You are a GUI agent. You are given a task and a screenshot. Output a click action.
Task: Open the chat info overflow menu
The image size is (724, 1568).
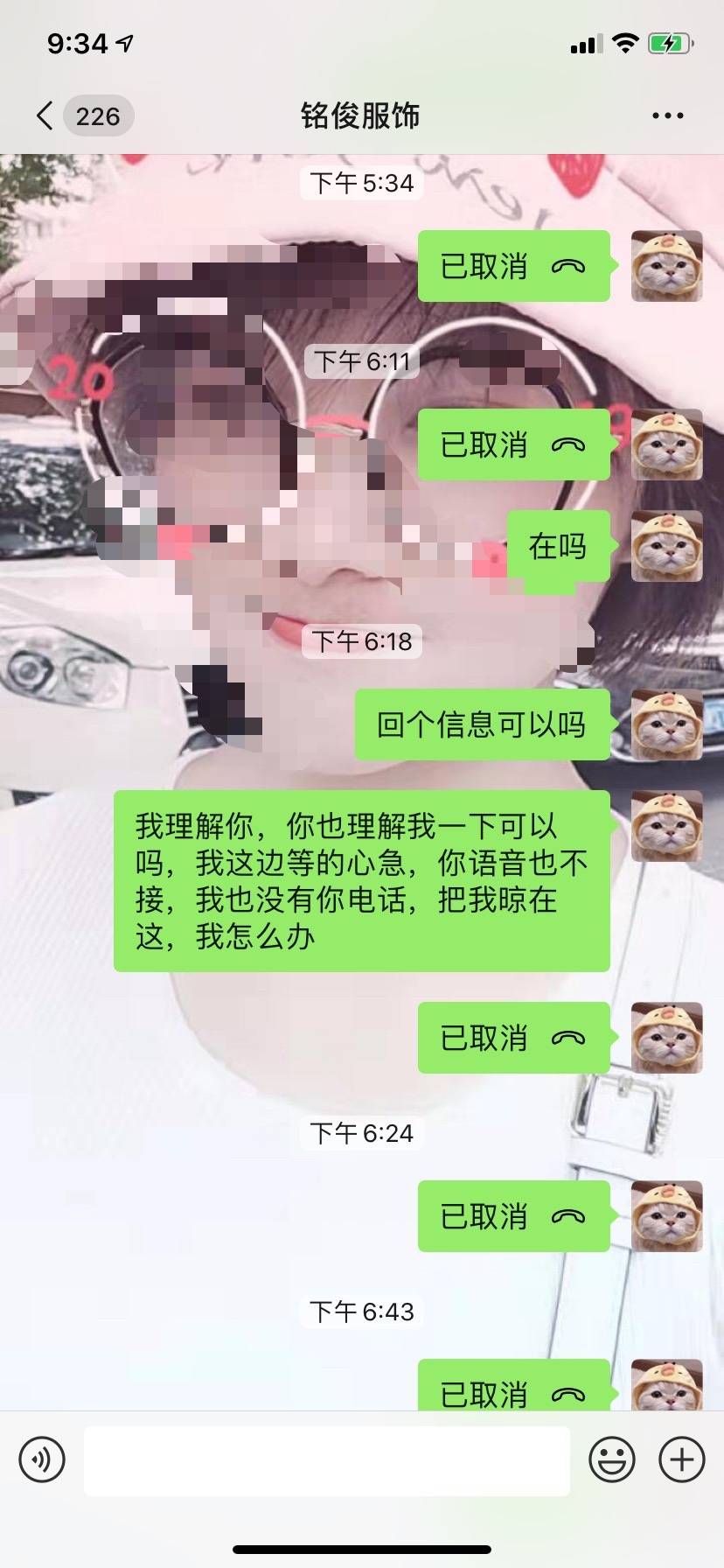667,115
